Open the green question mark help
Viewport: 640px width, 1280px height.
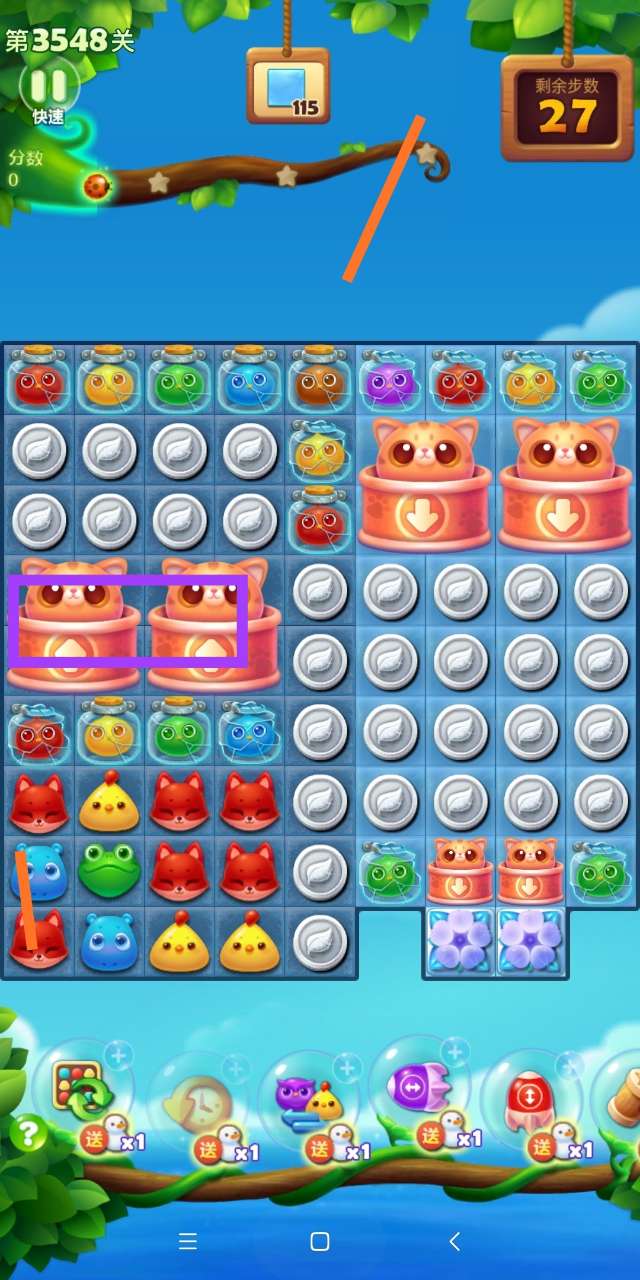point(29,1133)
